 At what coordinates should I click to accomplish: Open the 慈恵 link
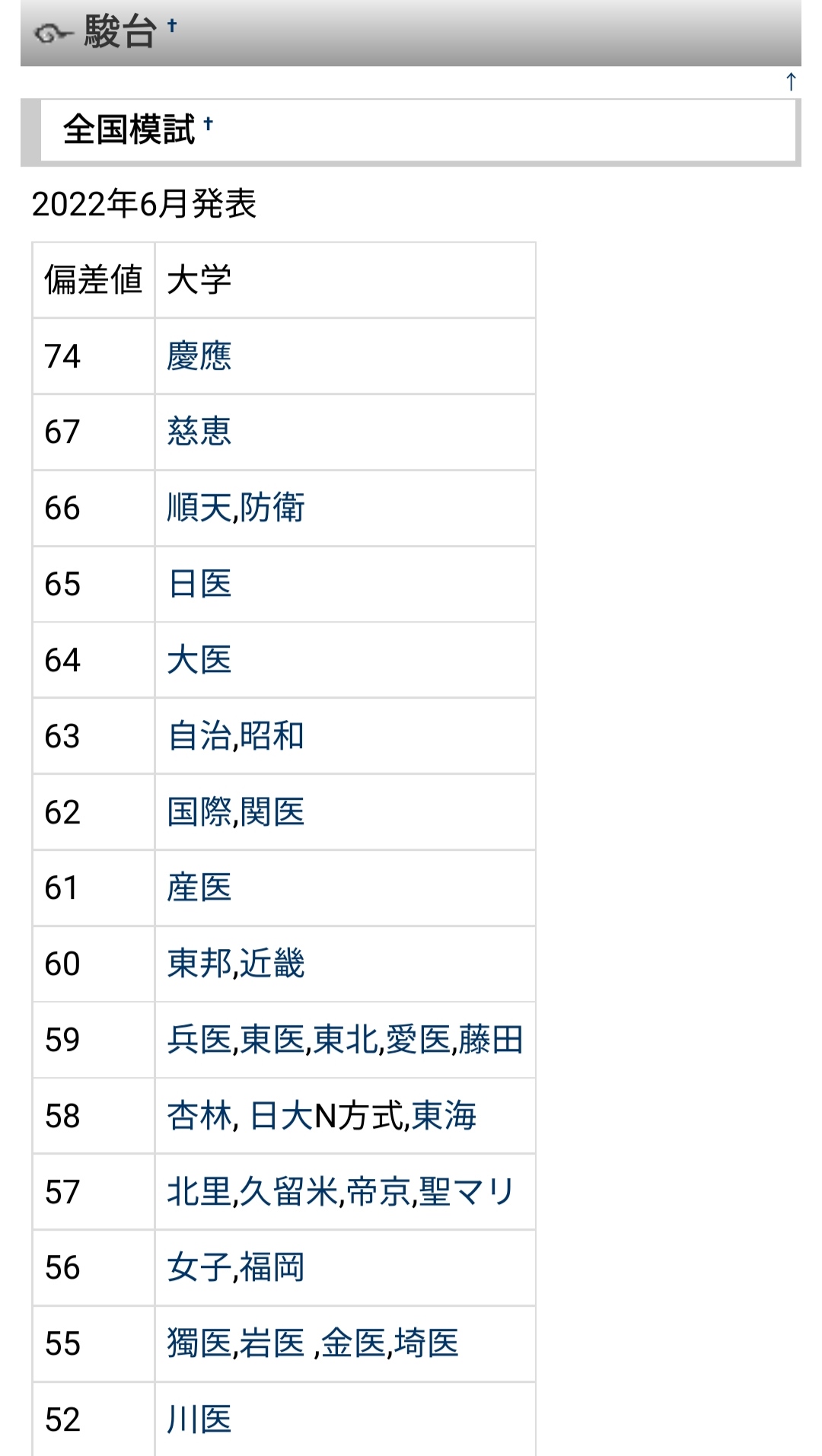199,432
